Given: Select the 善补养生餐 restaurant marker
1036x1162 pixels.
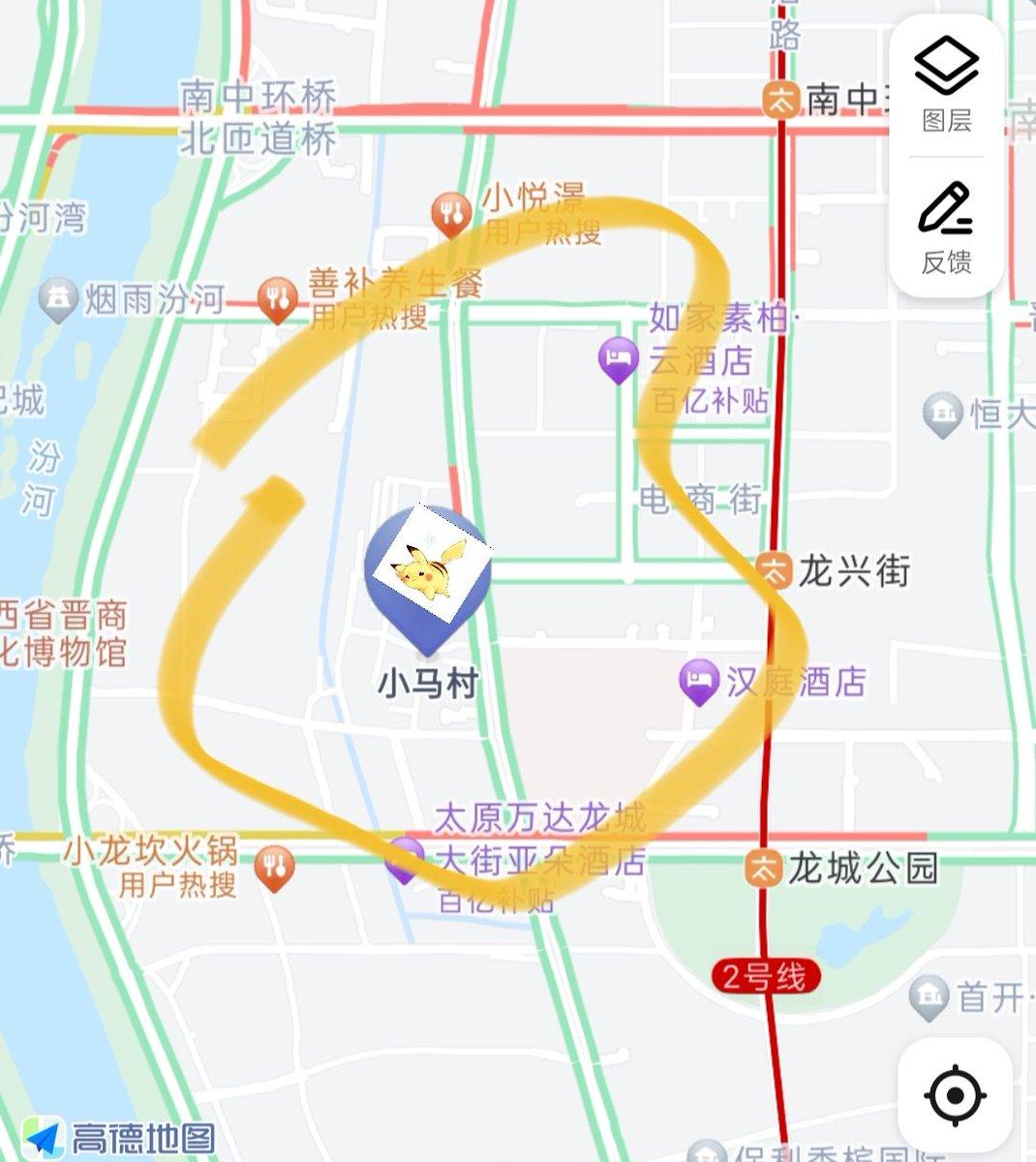Looking at the screenshot, I should click(278, 295).
